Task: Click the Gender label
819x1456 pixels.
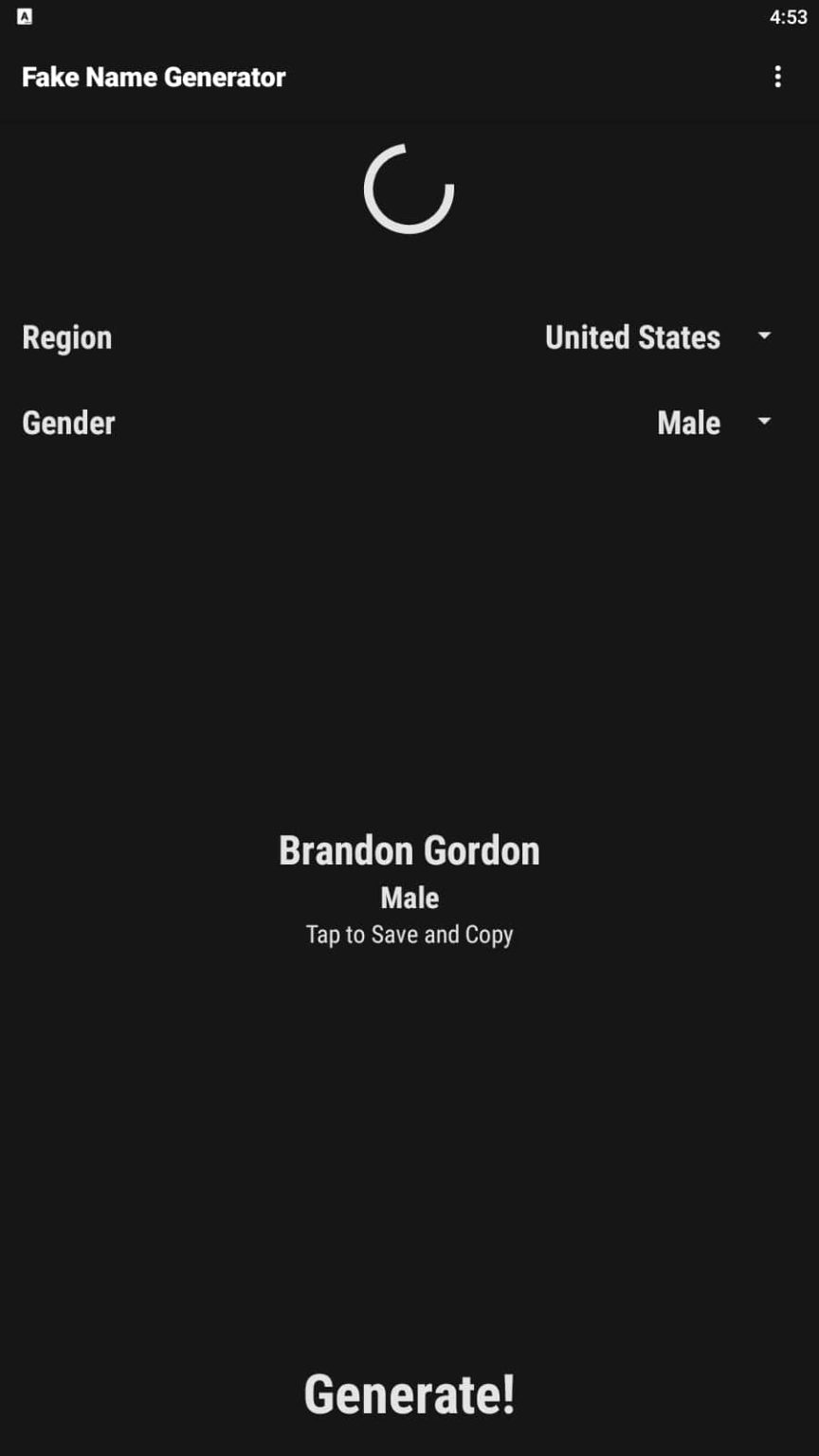Action: 68,423
